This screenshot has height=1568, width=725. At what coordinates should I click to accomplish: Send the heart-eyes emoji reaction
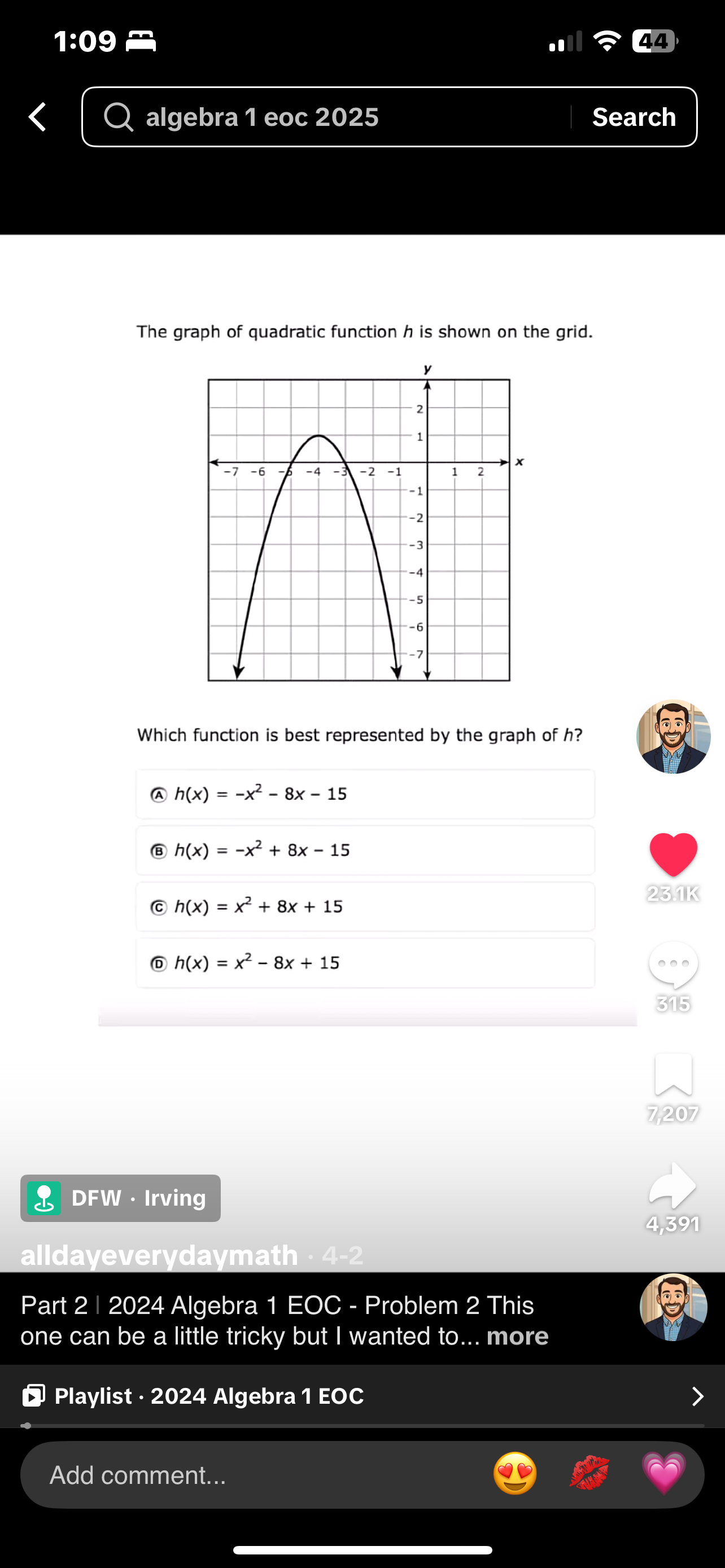515,1474
